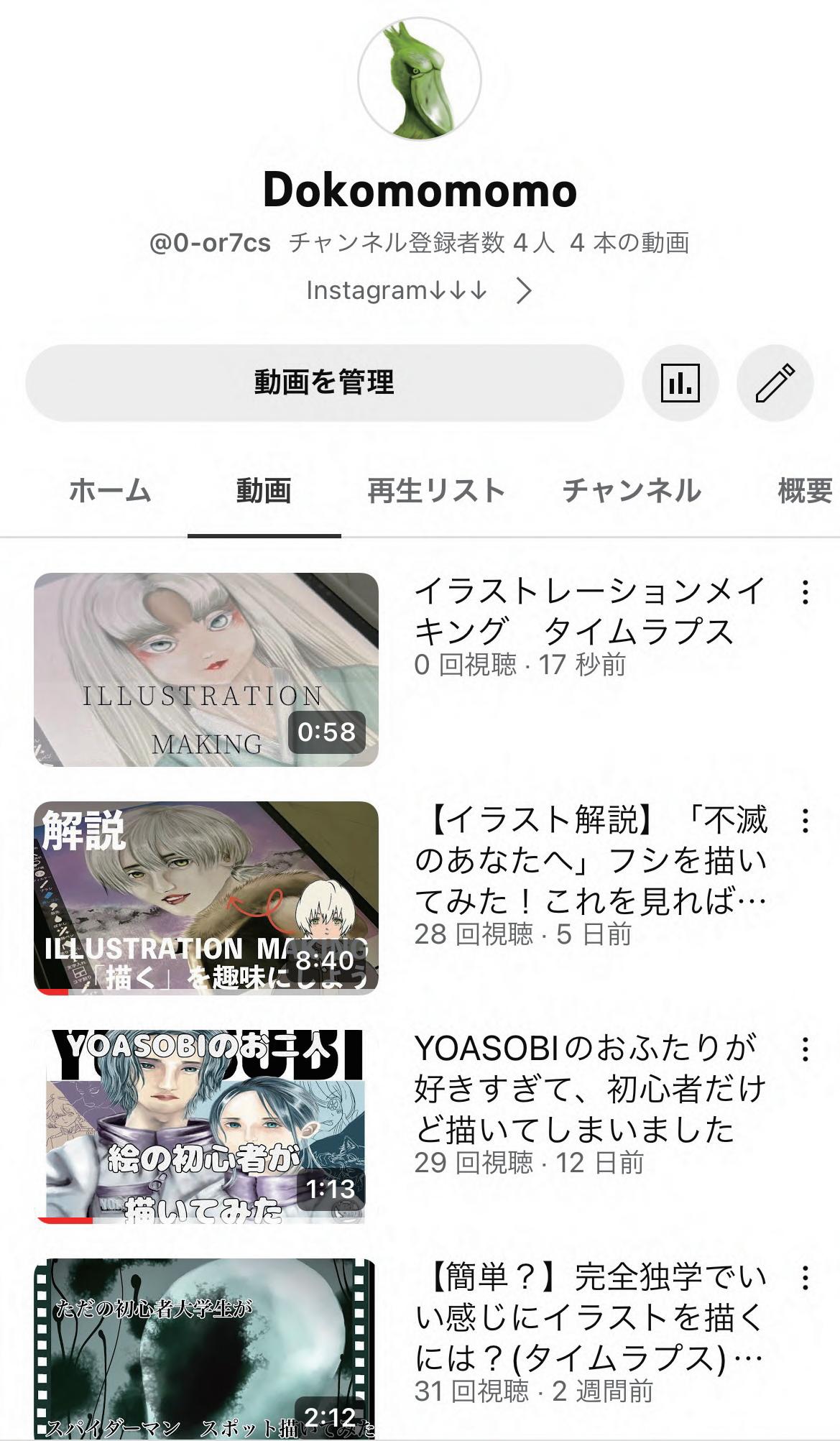This screenshot has height=1441, width=840.
Task: Play the イラストレーションメイキング タイムラプス video
Action: tap(206, 669)
